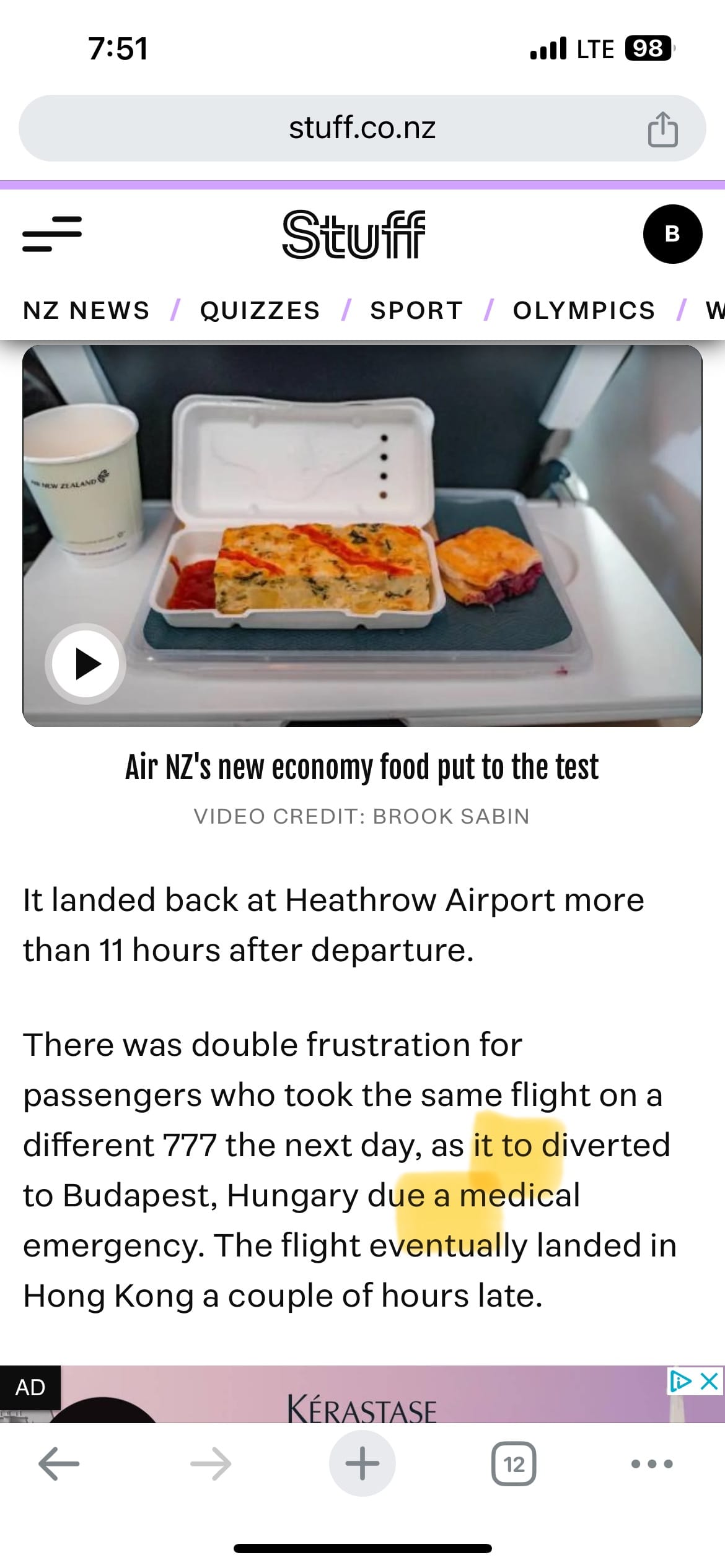Play the Air NZ economy food video
725x1568 pixels.
pos(86,664)
